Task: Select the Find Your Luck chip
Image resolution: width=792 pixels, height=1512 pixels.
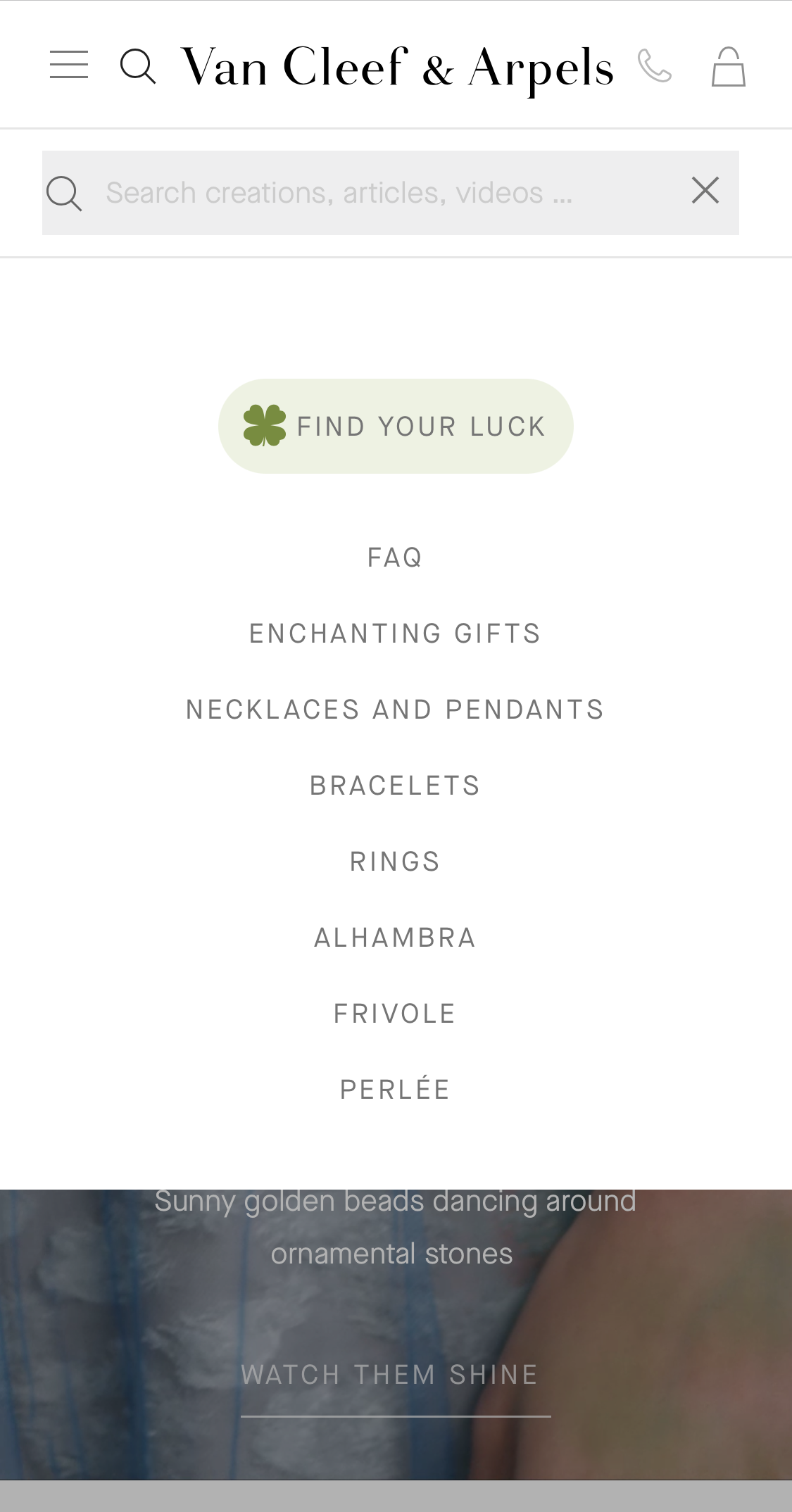Action: pyautogui.click(x=396, y=427)
